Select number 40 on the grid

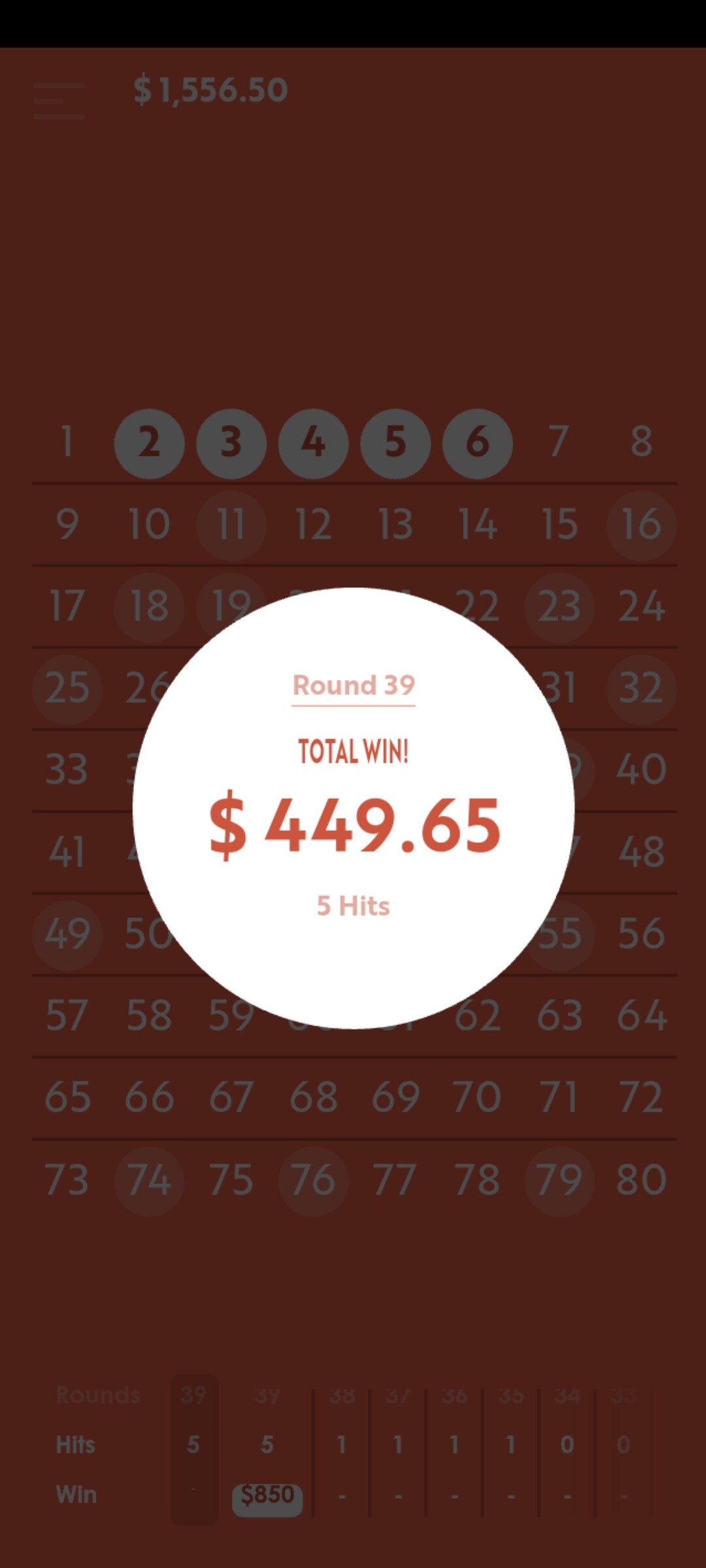641,770
